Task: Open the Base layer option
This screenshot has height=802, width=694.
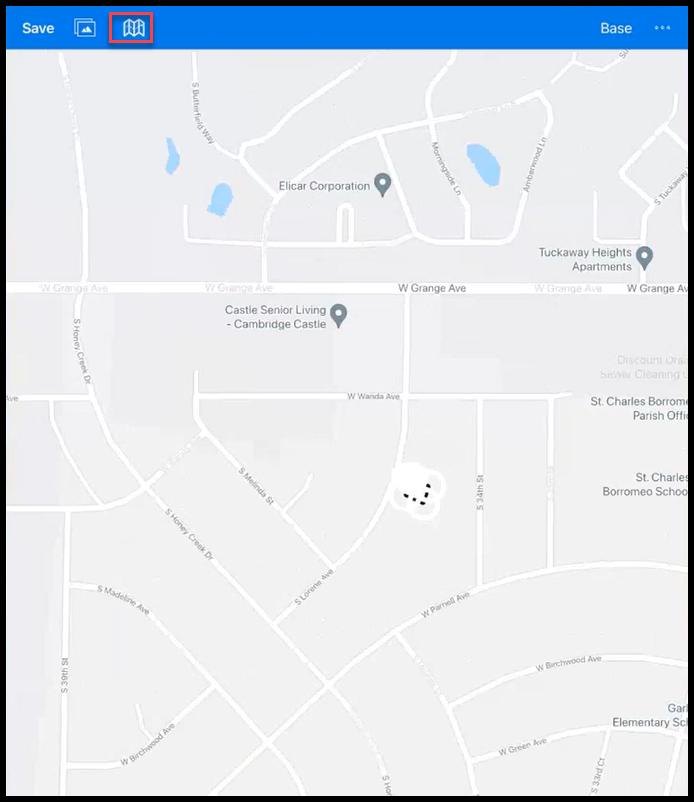Action: click(x=615, y=28)
